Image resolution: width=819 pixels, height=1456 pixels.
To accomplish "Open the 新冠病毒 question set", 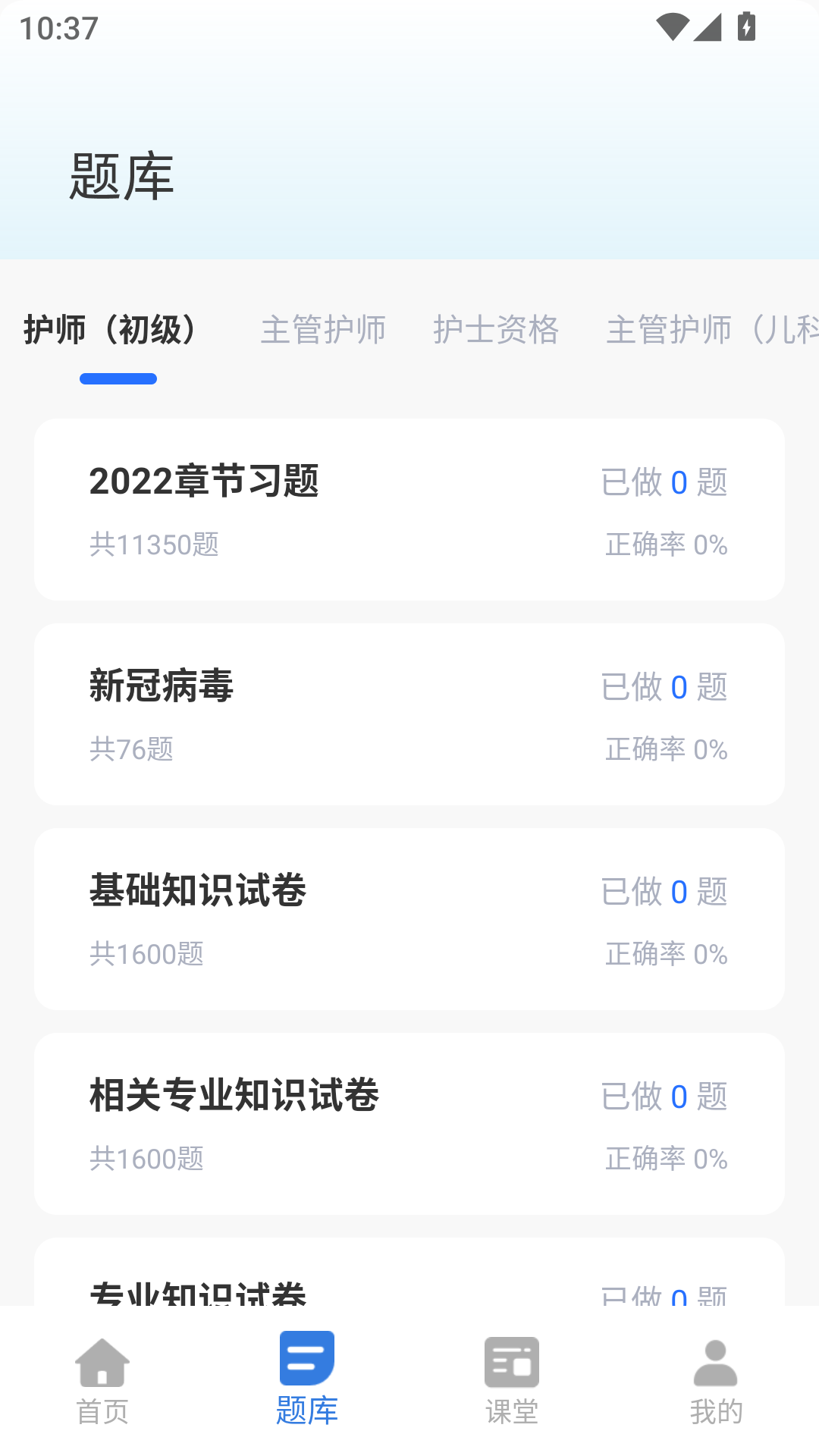I will 409,714.
